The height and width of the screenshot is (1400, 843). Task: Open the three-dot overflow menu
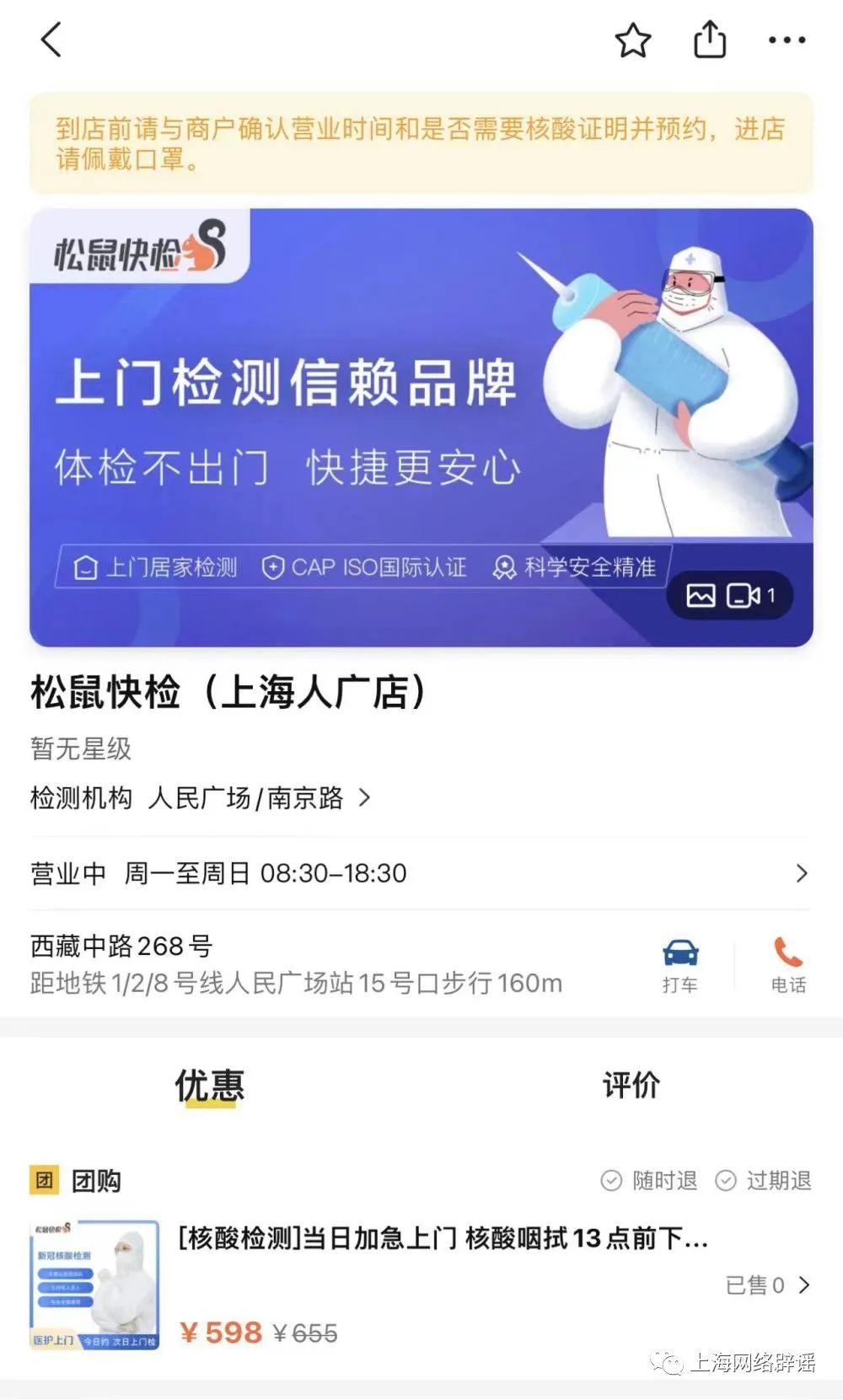(x=787, y=40)
